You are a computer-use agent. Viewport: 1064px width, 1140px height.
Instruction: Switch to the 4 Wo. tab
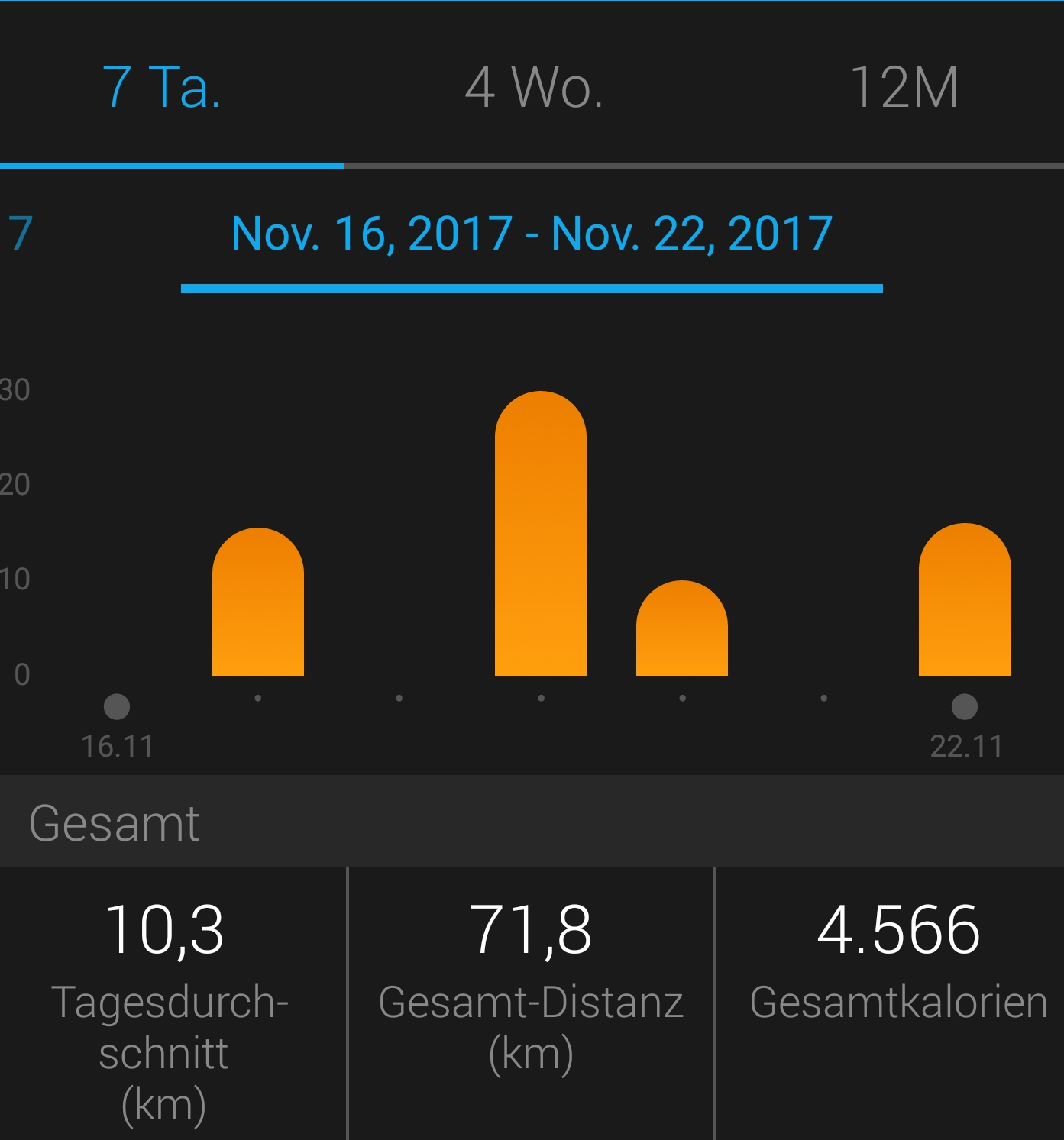(x=534, y=87)
